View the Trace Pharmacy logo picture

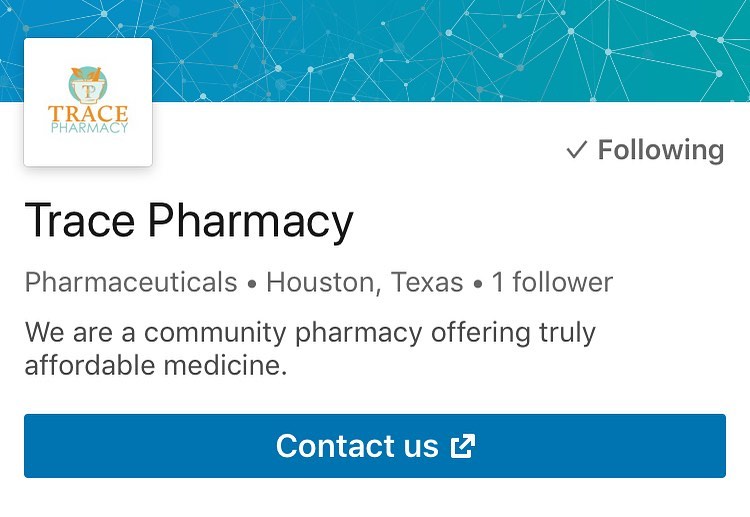coord(88,102)
